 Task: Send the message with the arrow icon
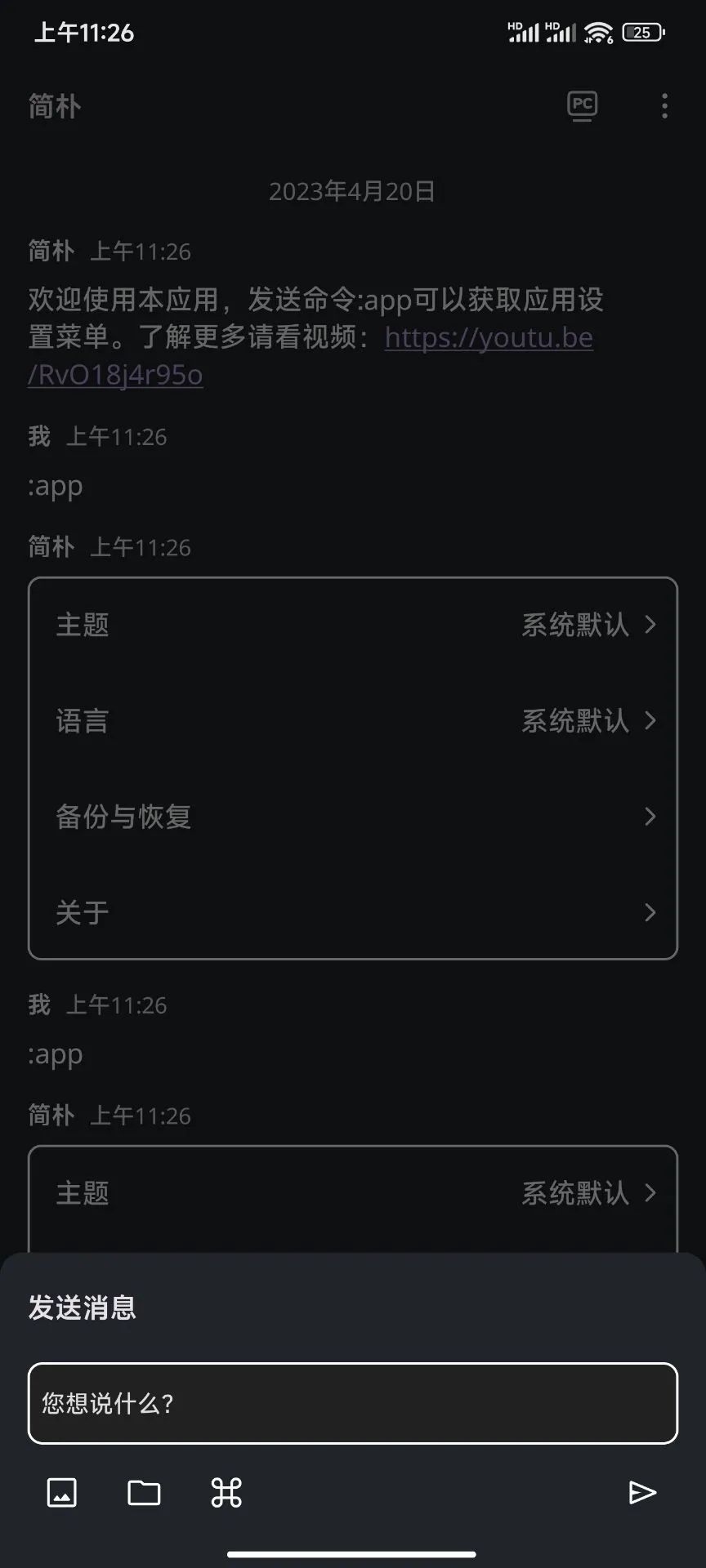click(x=642, y=1492)
